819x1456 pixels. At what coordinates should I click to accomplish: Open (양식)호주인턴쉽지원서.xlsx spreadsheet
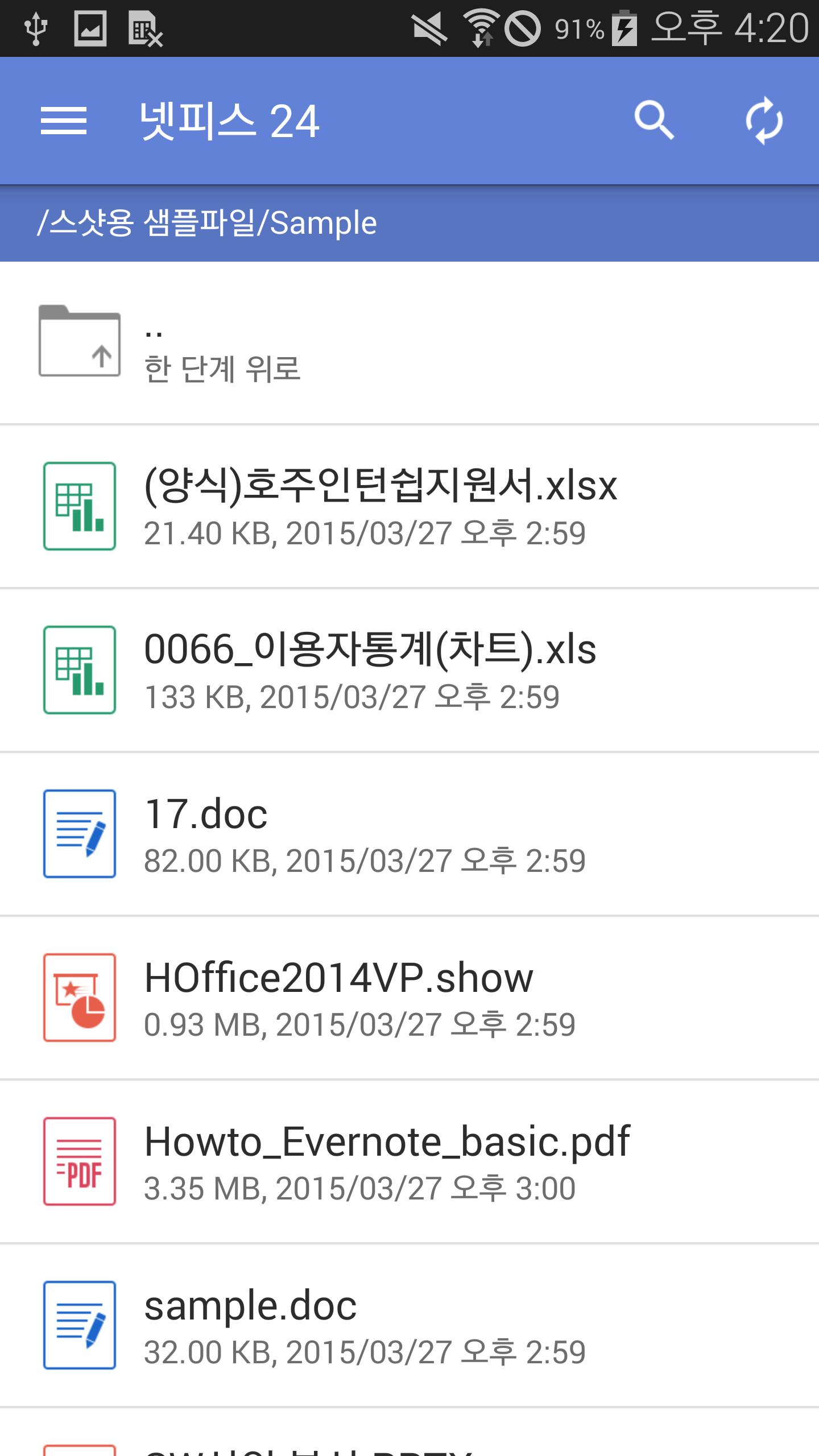pyautogui.click(x=380, y=506)
